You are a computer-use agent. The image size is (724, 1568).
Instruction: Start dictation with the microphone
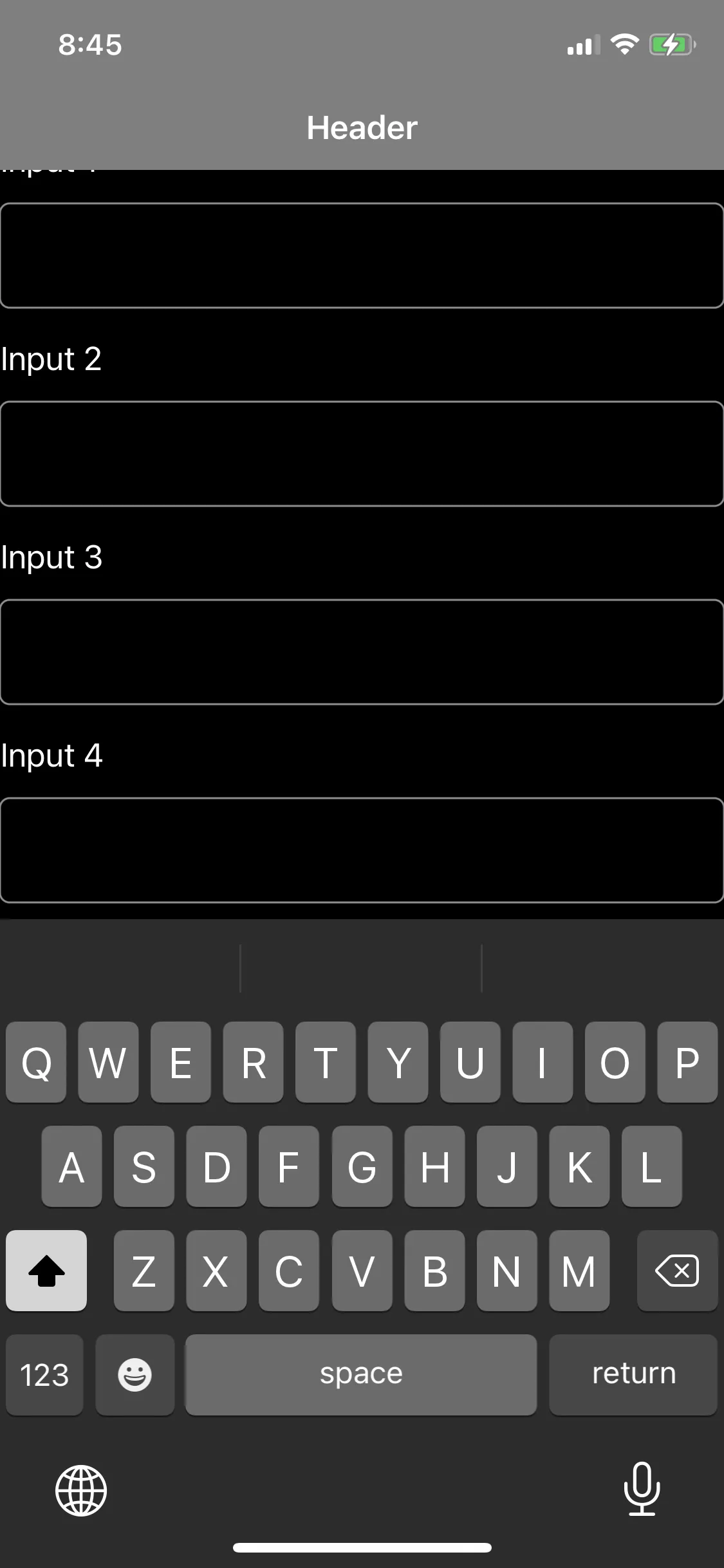[x=642, y=1488]
